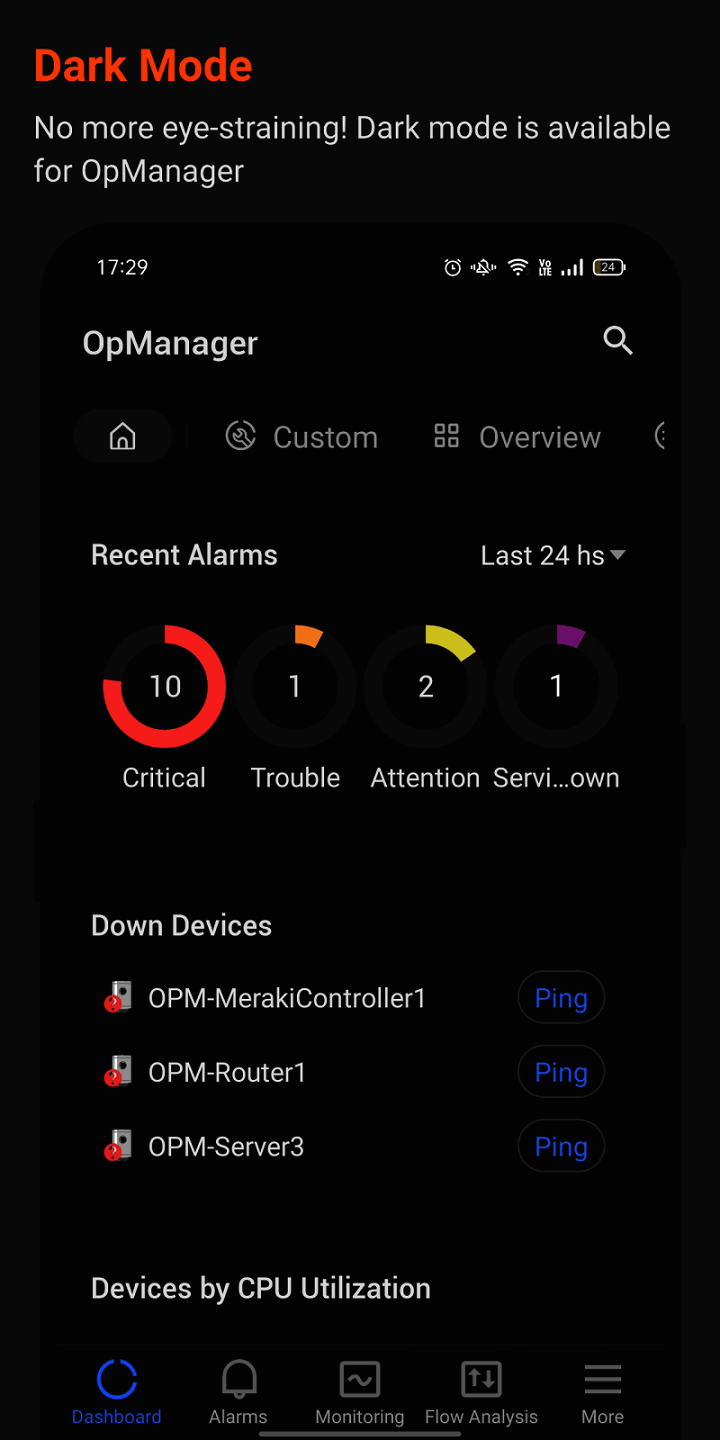Viewport: 720px width, 1440px height.
Task: Select the Home dashboard icon
Action: tap(122, 435)
